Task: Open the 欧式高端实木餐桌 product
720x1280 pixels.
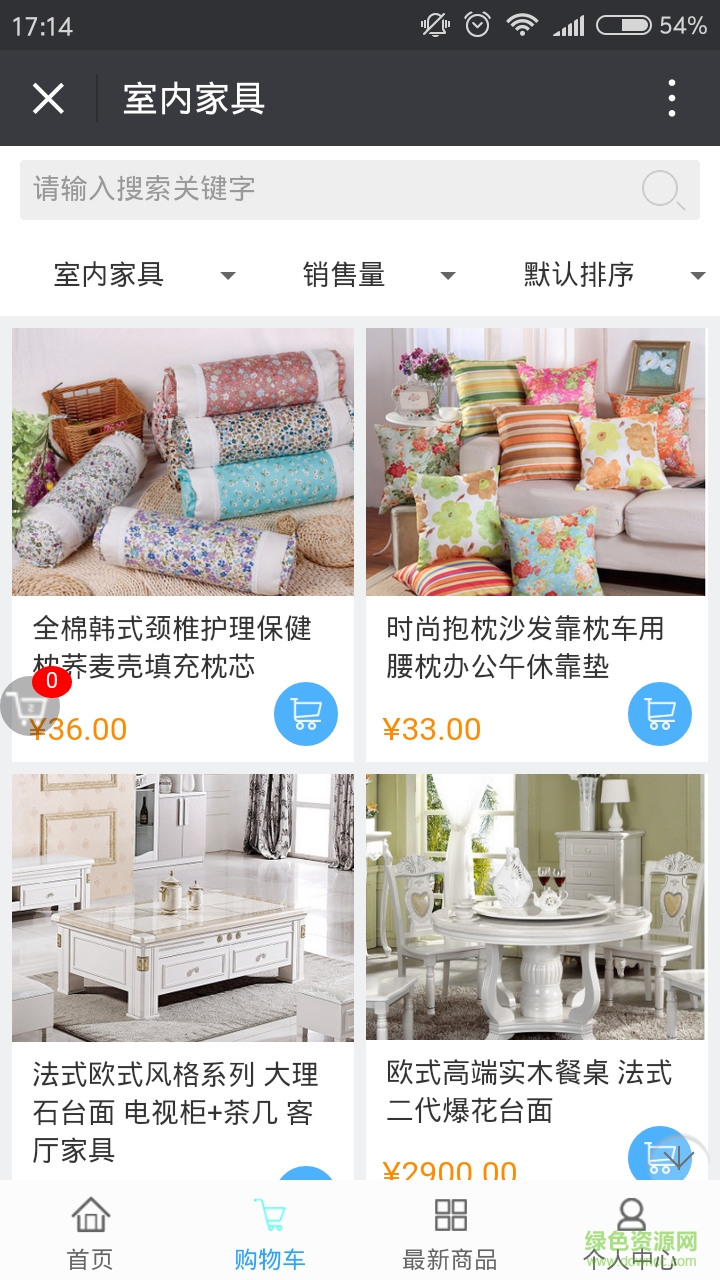Action: (x=536, y=908)
